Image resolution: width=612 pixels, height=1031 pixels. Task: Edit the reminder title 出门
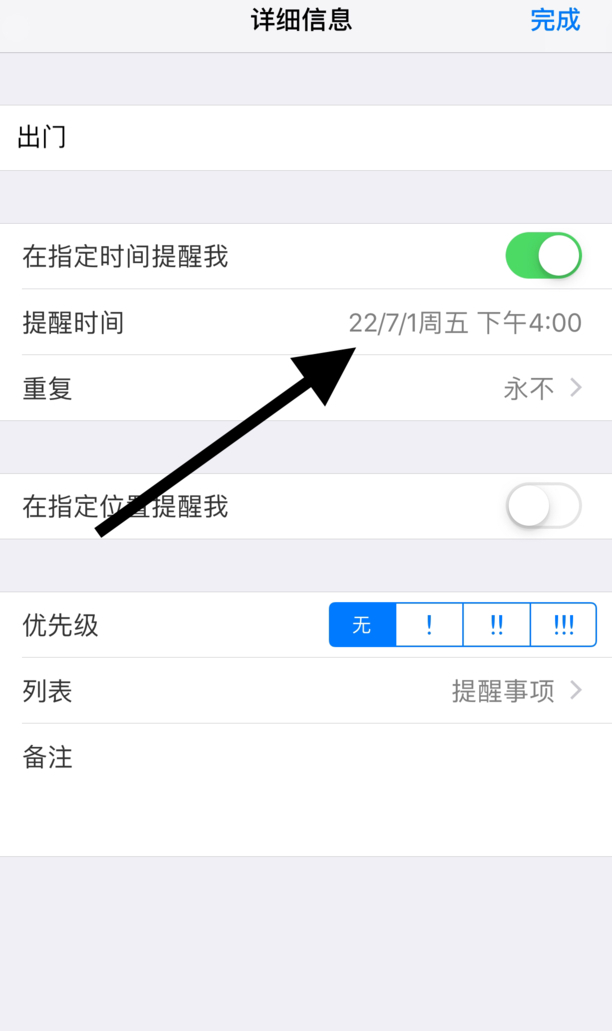coord(300,137)
